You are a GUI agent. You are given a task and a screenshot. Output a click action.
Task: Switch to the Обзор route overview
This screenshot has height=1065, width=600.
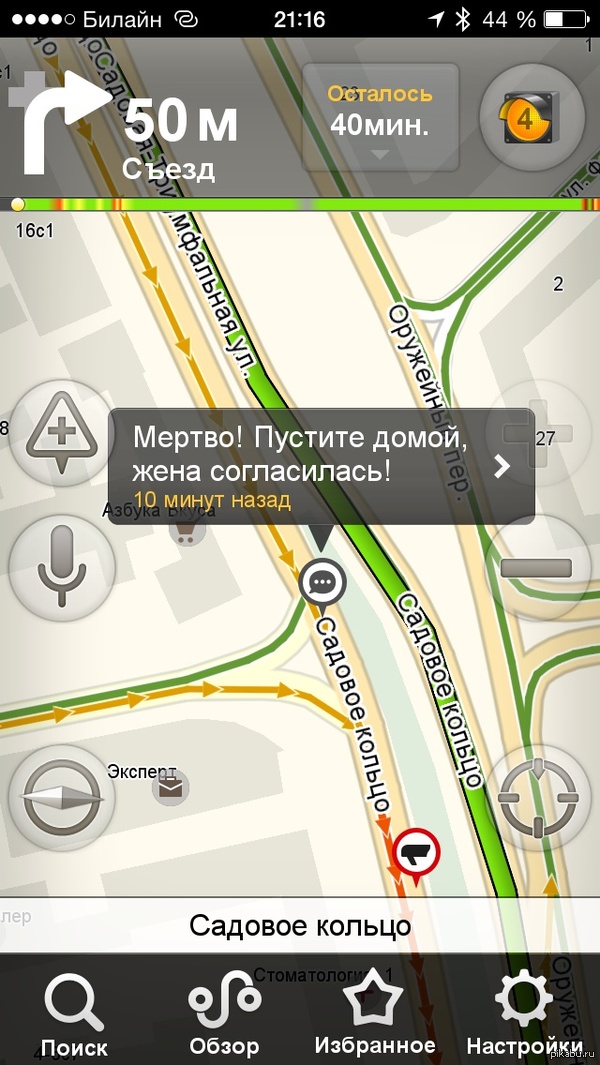(x=224, y=1015)
